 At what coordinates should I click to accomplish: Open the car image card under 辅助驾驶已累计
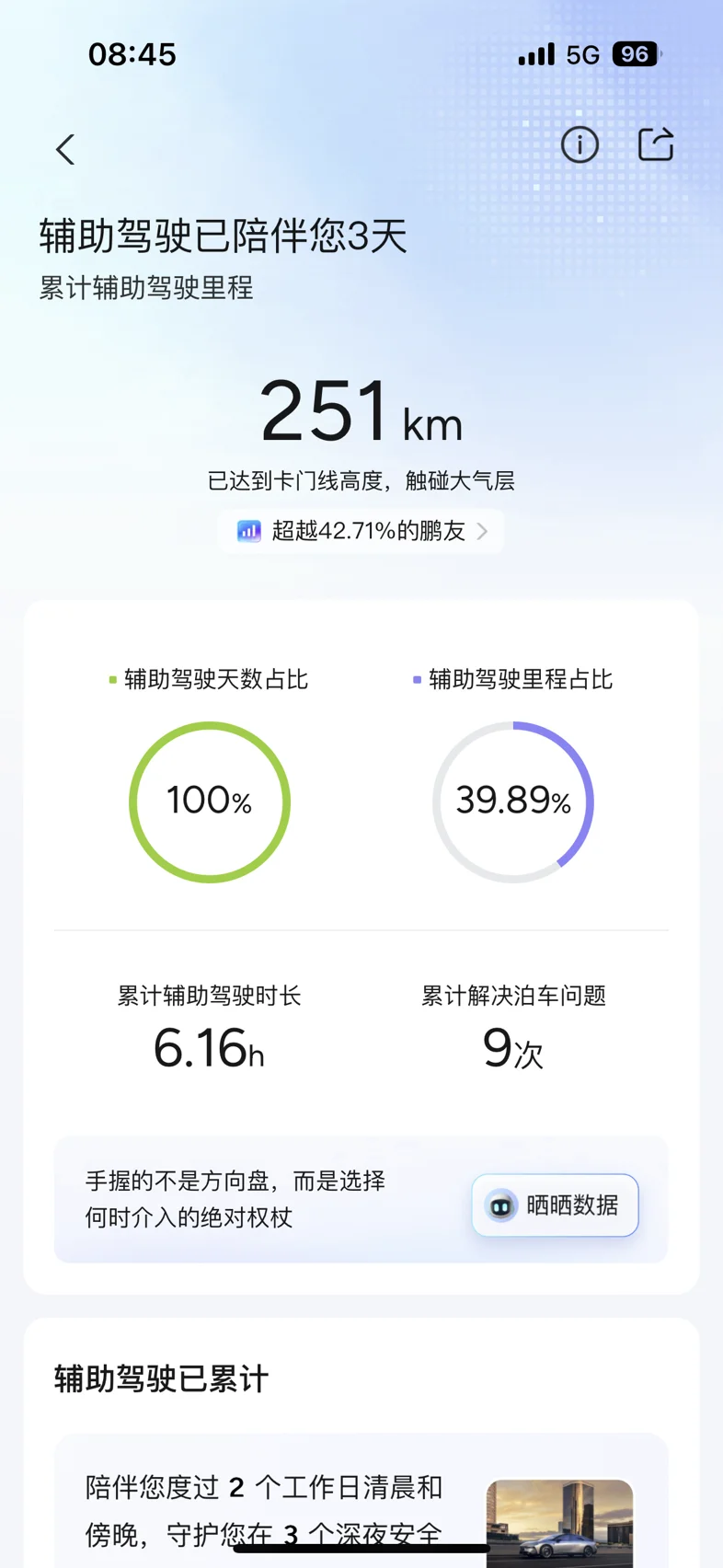559,1522
